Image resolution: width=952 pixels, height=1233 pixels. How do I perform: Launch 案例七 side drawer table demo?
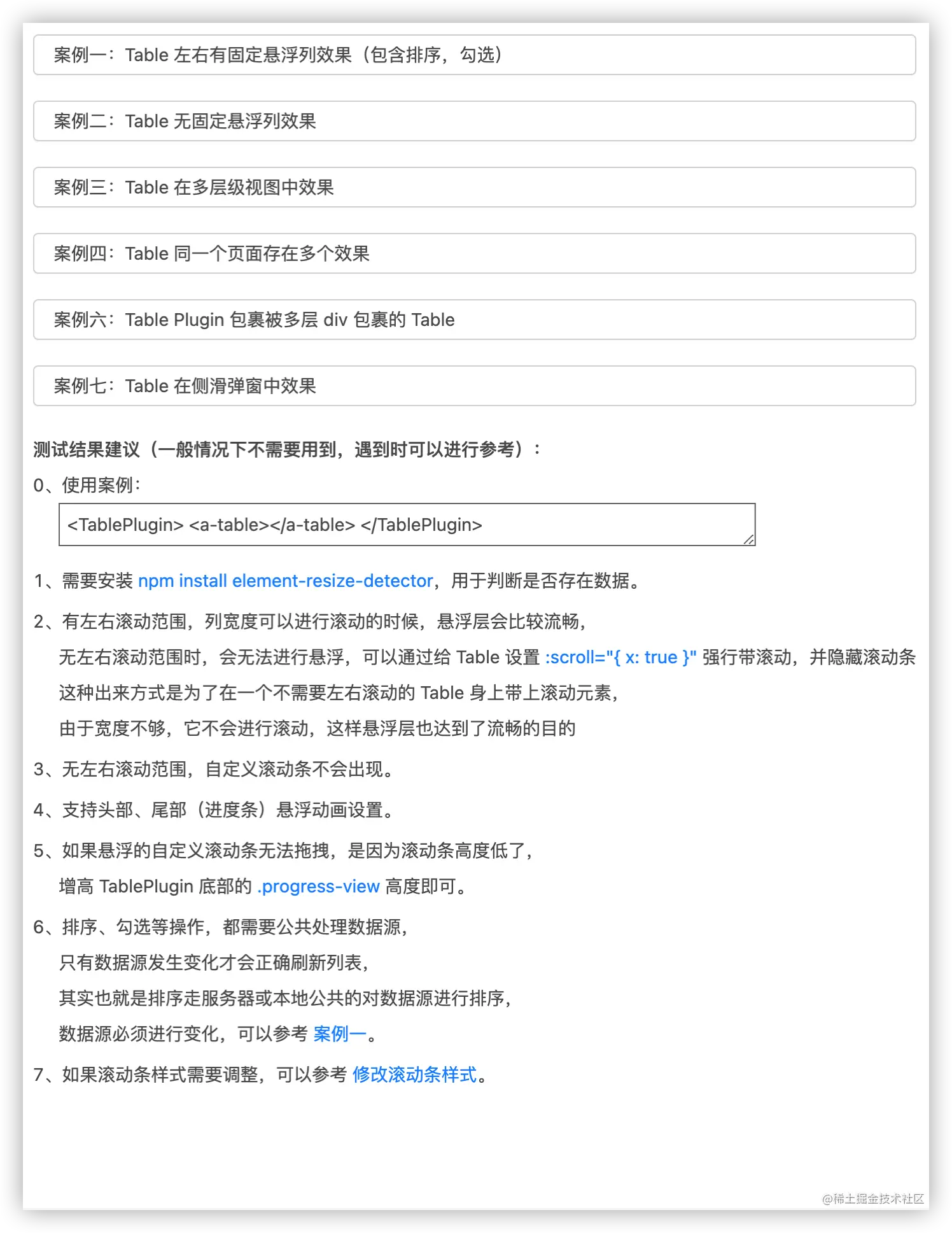point(474,386)
